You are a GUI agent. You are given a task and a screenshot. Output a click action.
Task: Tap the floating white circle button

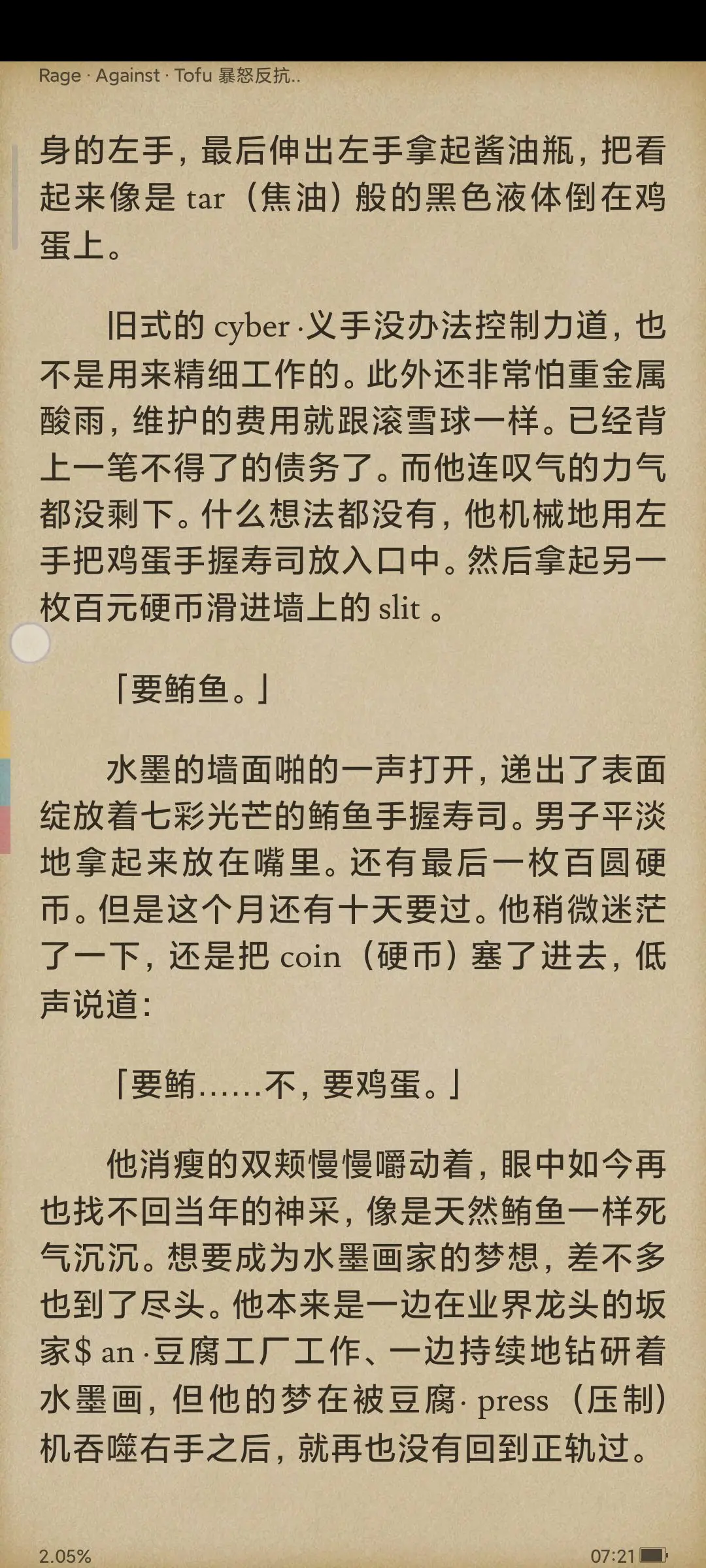(30, 643)
